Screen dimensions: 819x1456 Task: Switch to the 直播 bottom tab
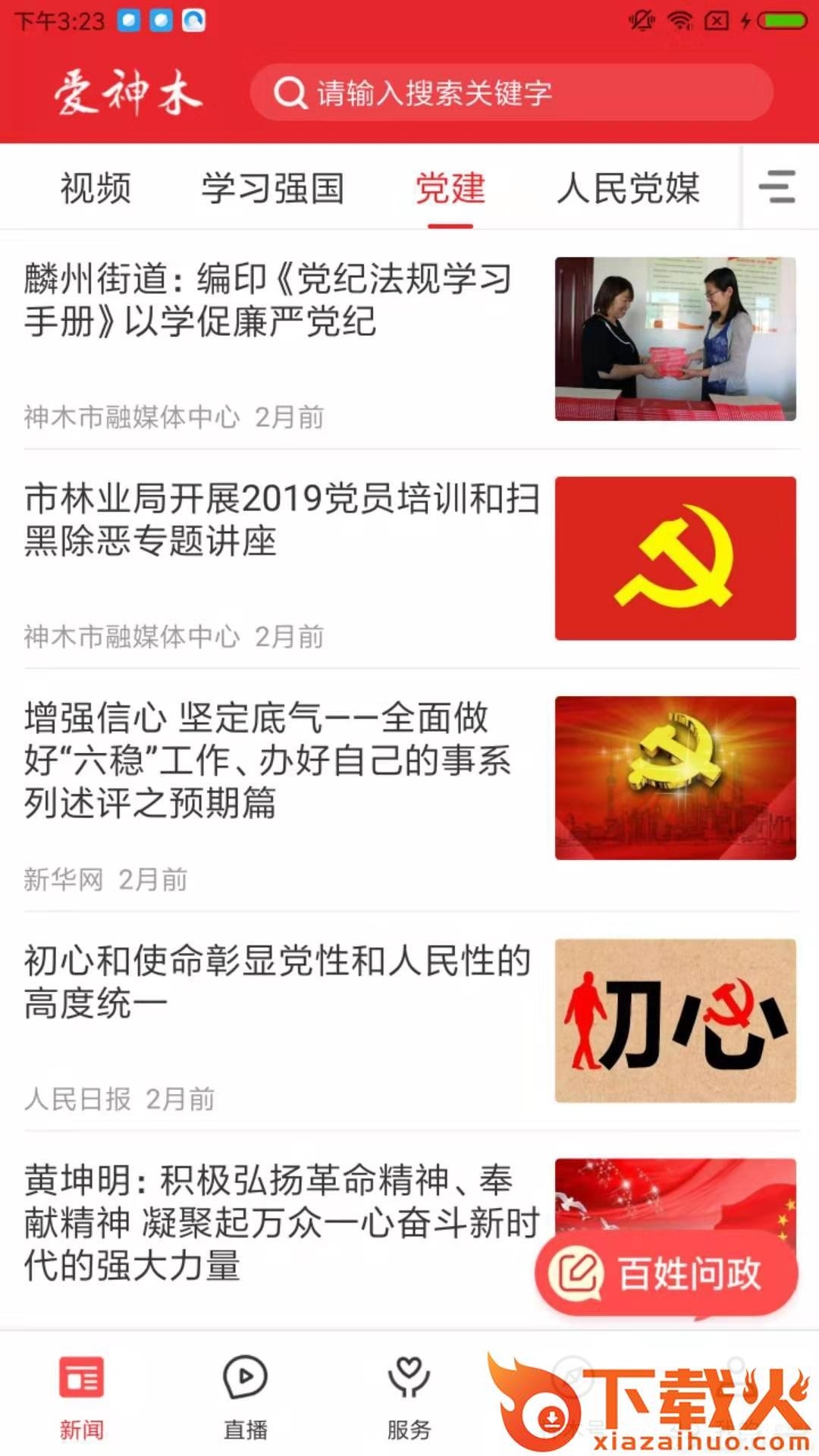click(245, 1397)
